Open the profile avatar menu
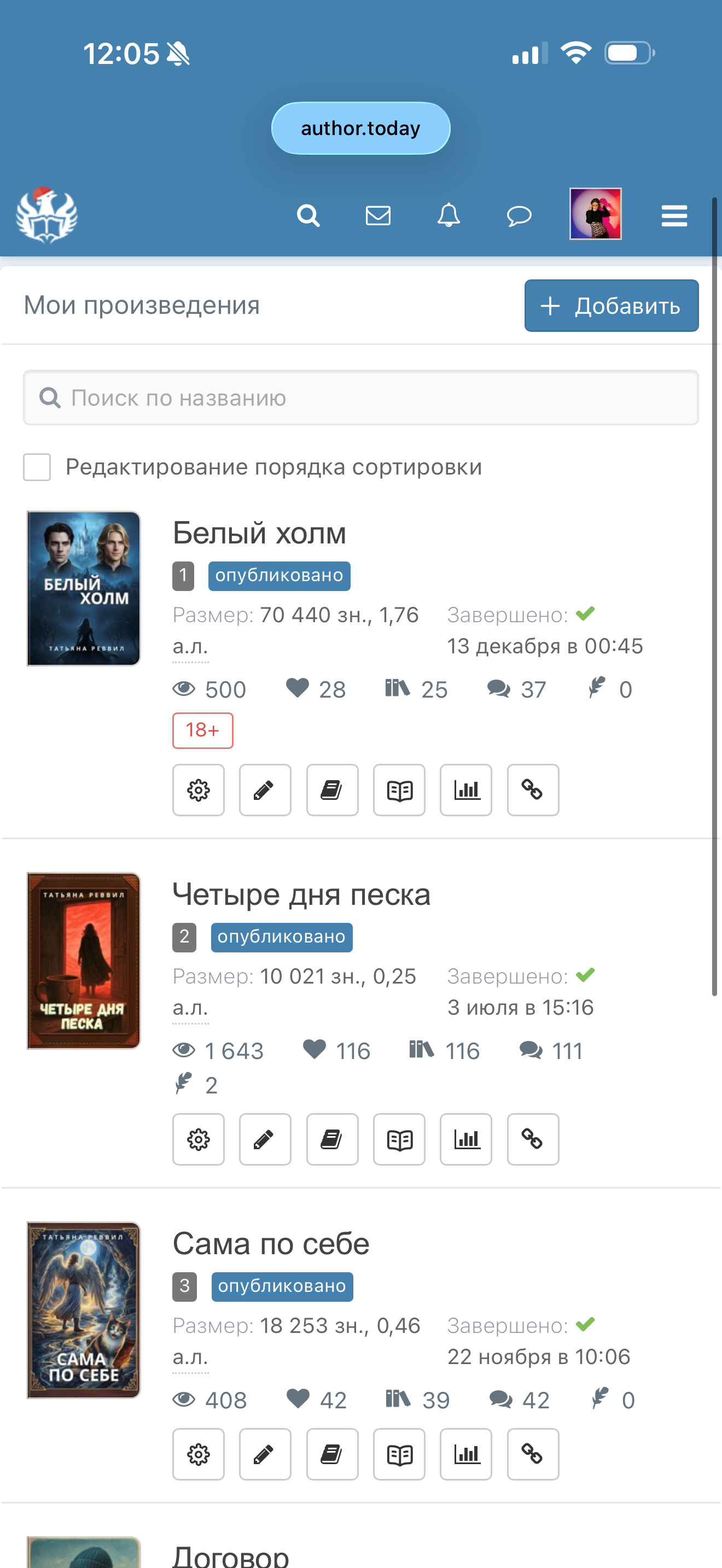Image resolution: width=722 pixels, height=1568 pixels. 595,214
